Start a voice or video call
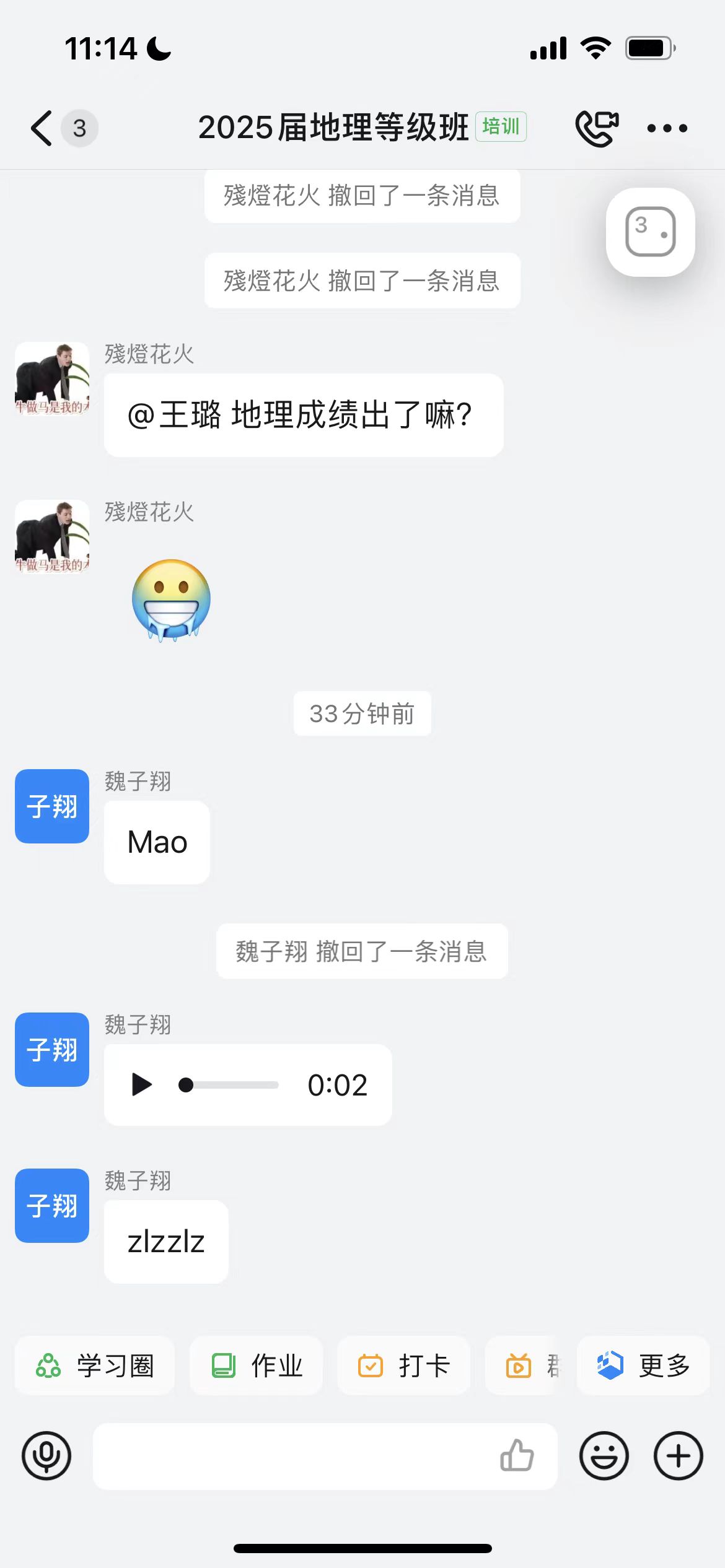This screenshot has height=1568, width=725. click(597, 128)
